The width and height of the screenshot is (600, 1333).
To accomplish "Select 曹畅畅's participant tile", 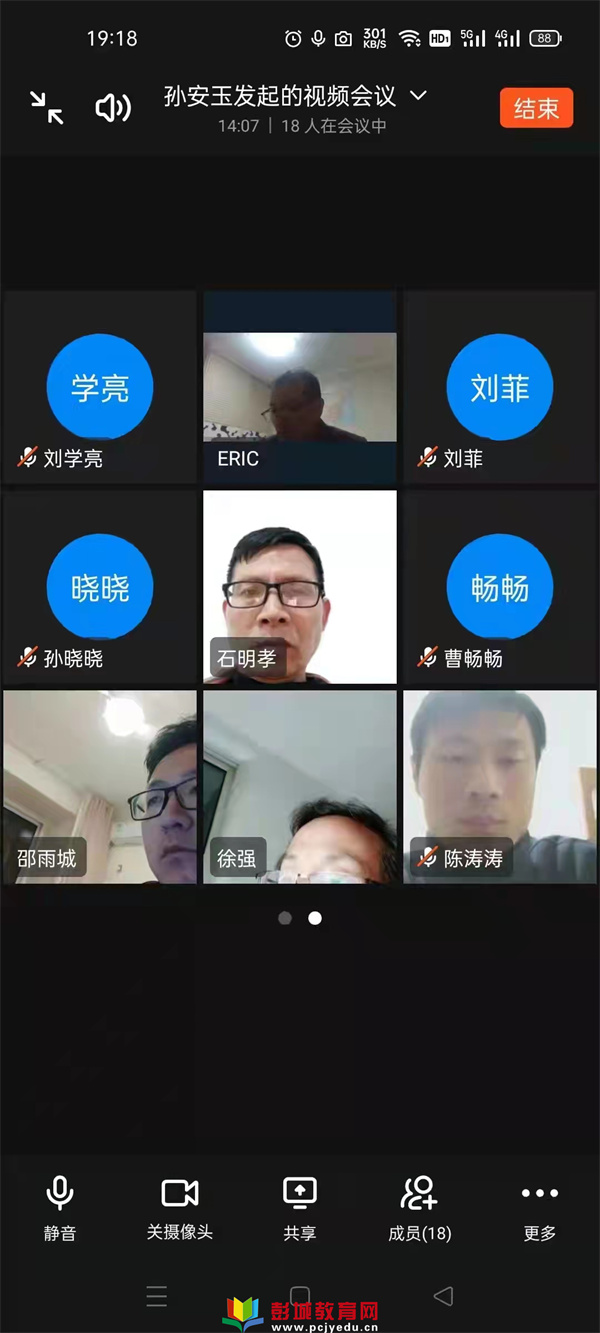I will click(x=500, y=587).
